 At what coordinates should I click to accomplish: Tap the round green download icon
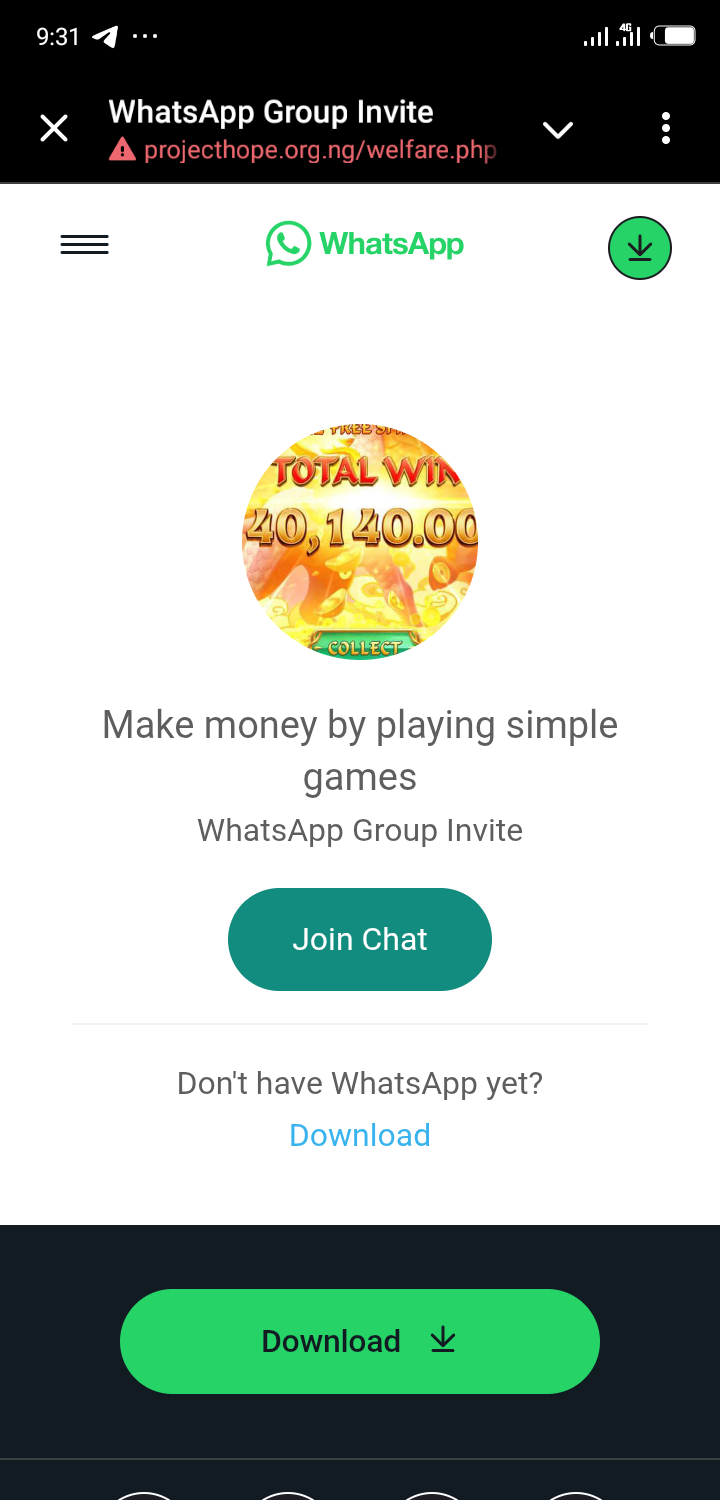click(x=639, y=248)
